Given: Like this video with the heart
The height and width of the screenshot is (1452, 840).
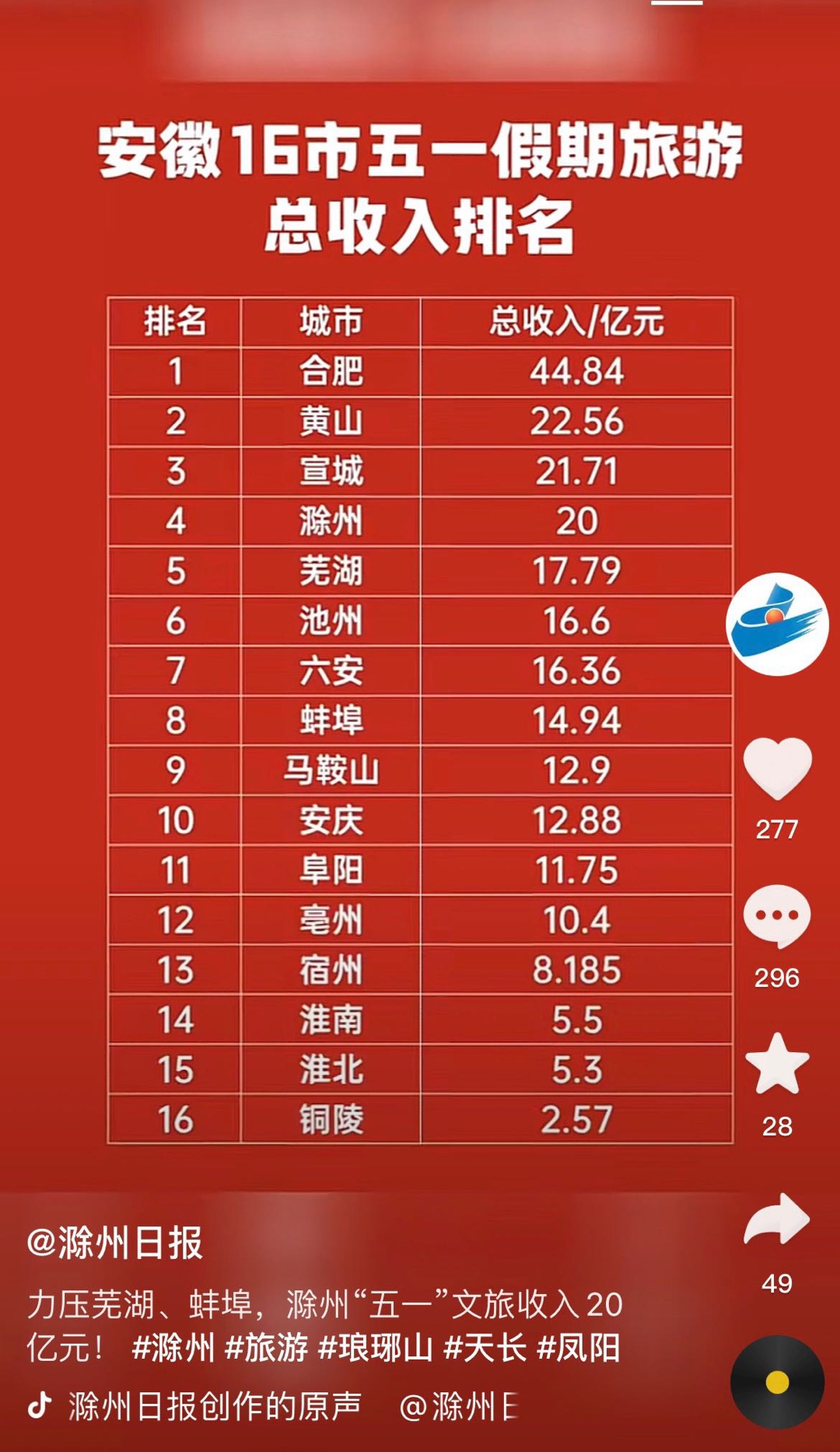Looking at the screenshot, I should coord(777,768).
